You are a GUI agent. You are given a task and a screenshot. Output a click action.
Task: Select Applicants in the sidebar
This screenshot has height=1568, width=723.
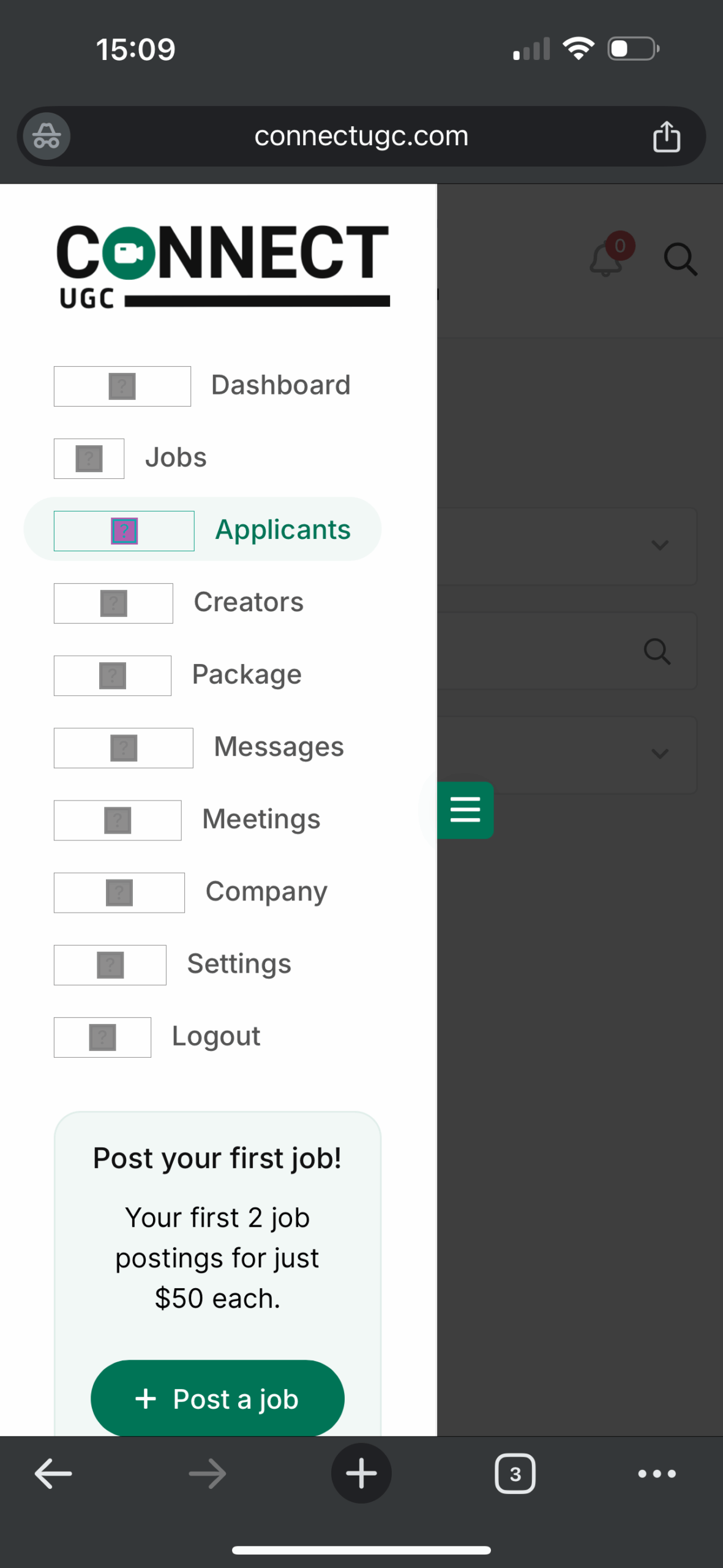point(202,529)
